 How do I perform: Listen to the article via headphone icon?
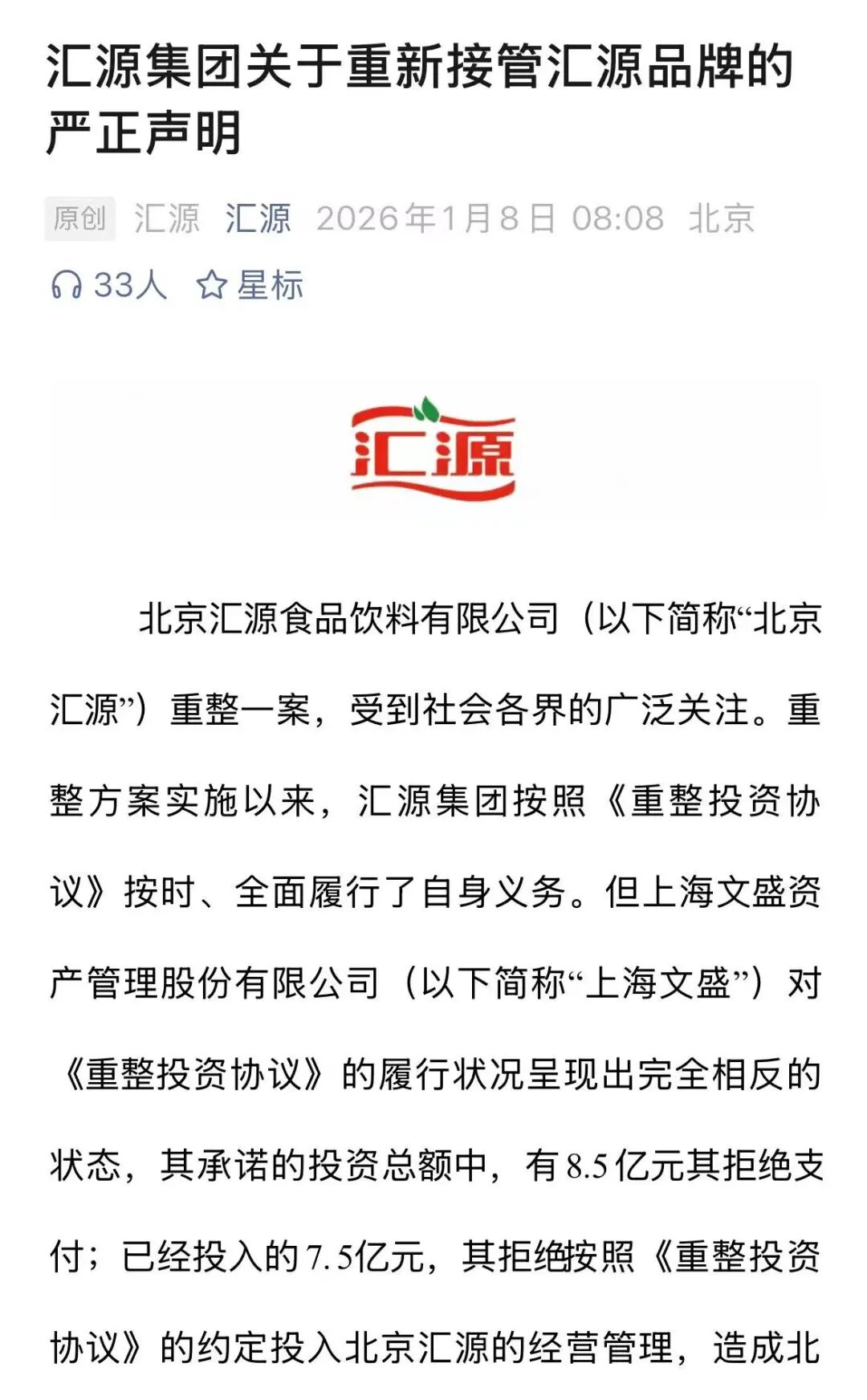click(x=67, y=285)
